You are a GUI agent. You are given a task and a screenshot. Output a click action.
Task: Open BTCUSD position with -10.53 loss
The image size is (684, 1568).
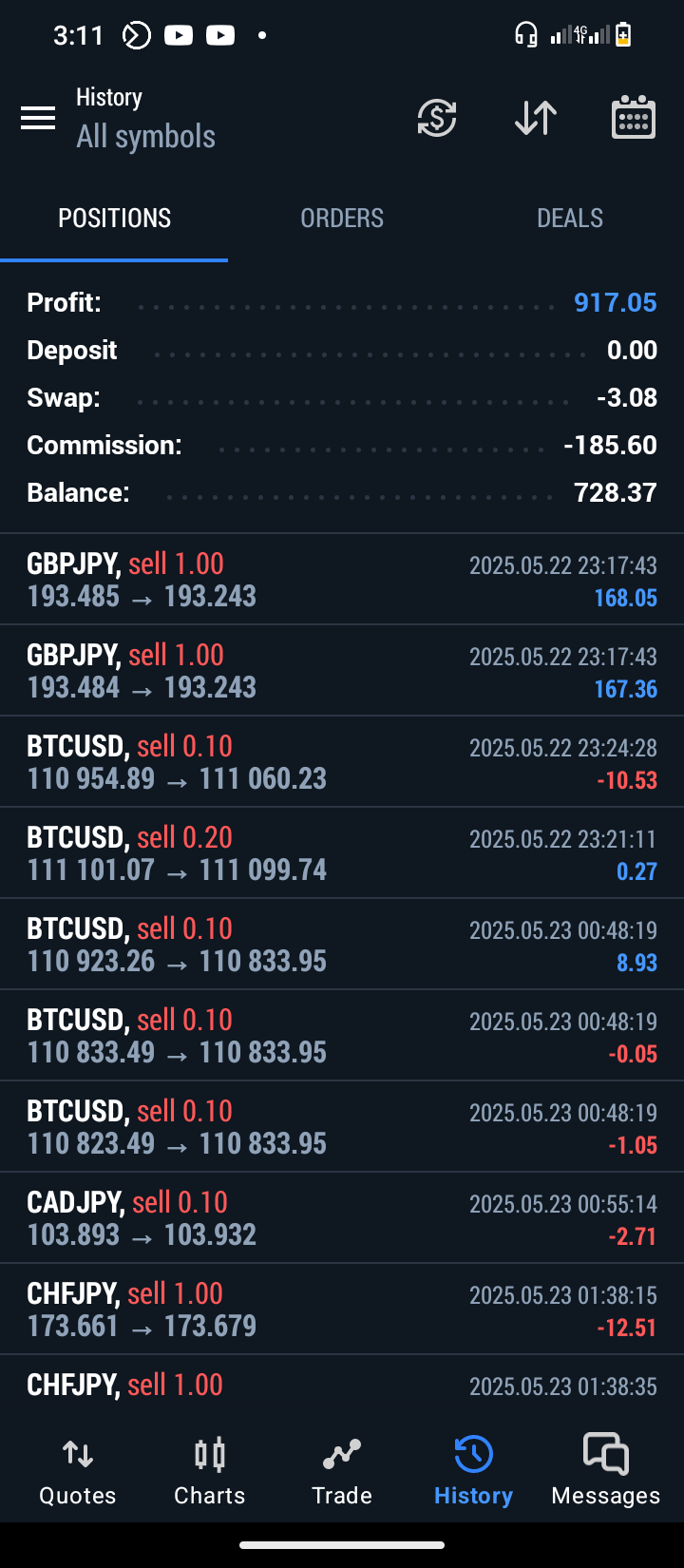pos(342,762)
